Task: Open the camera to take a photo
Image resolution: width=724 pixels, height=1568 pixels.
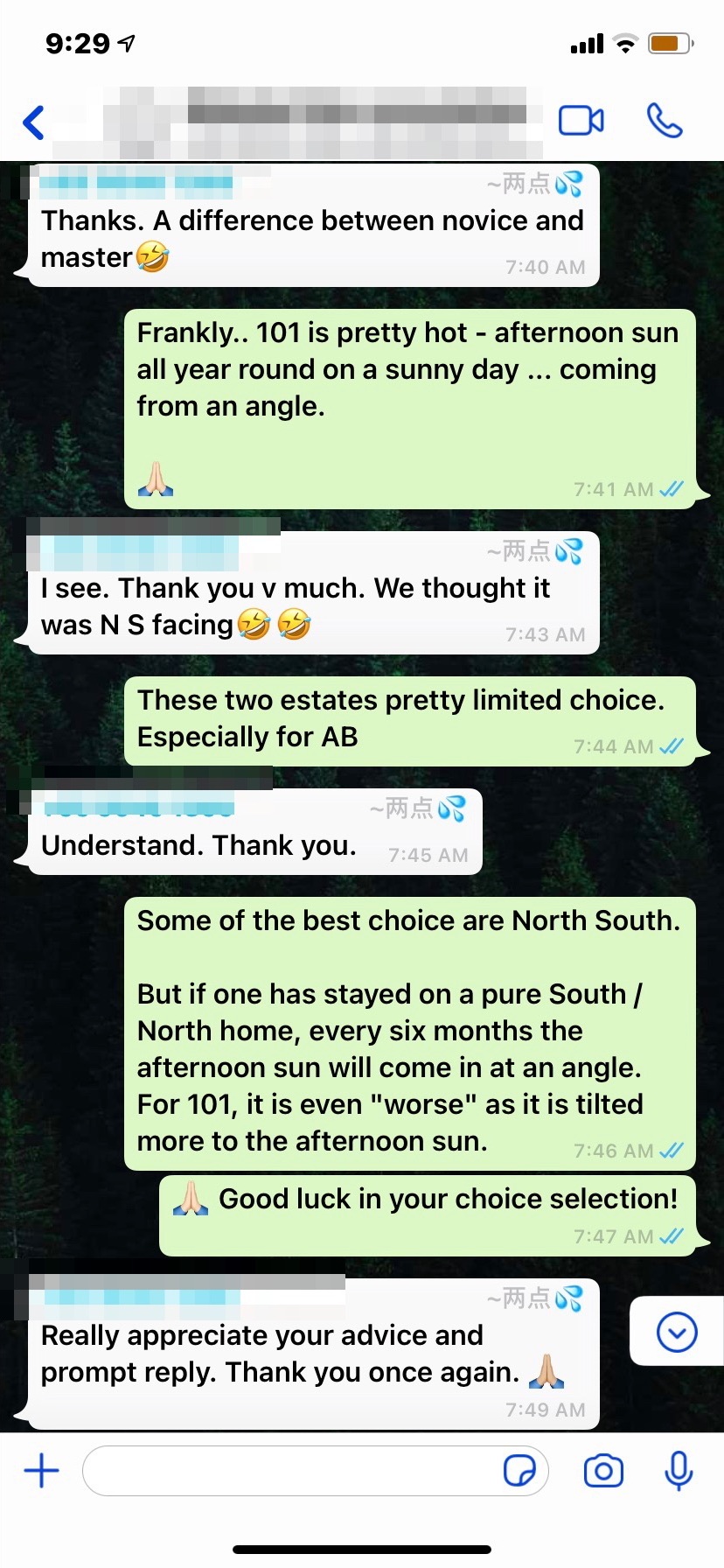Action: point(603,1471)
